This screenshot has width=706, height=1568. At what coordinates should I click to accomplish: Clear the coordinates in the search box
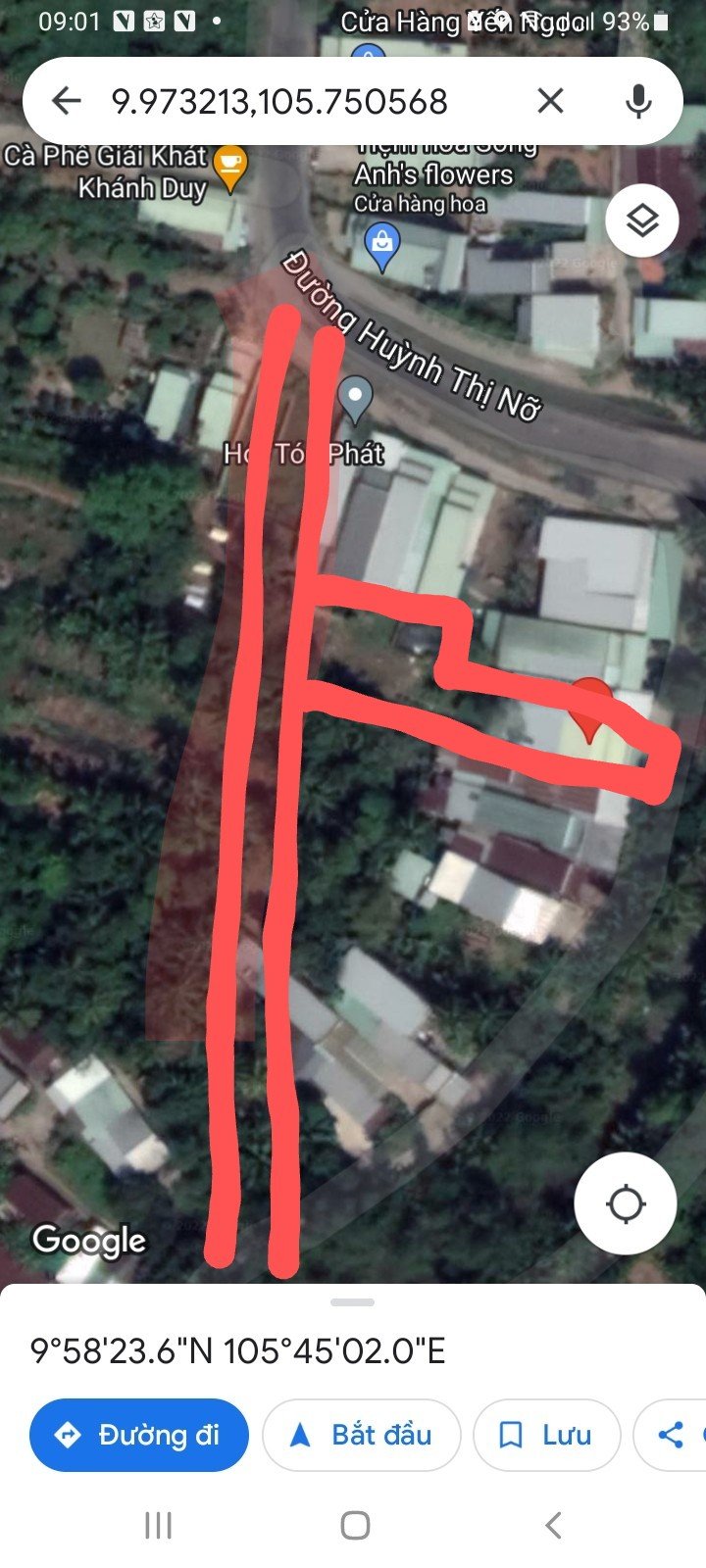click(x=550, y=100)
